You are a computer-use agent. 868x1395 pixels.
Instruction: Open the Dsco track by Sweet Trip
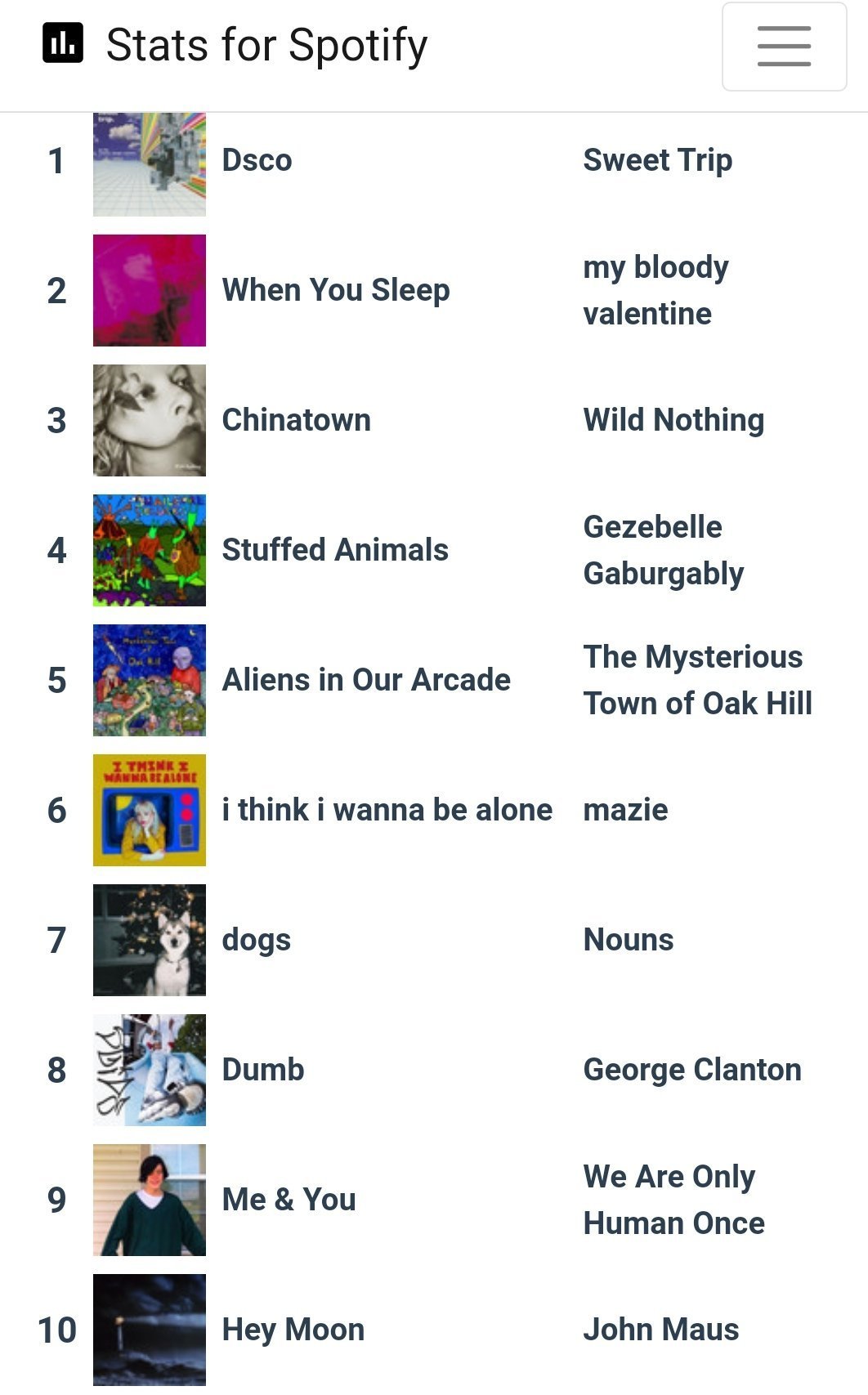coord(434,161)
